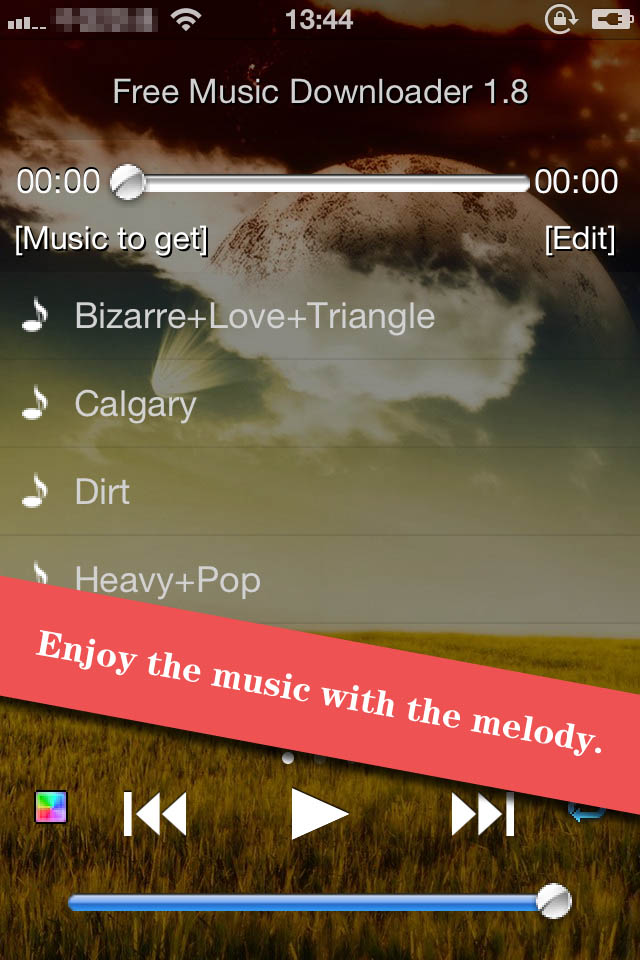Select the song Bizarre+Love+Triangle
Image resolution: width=640 pixels, height=960 pixels.
(255, 317)
